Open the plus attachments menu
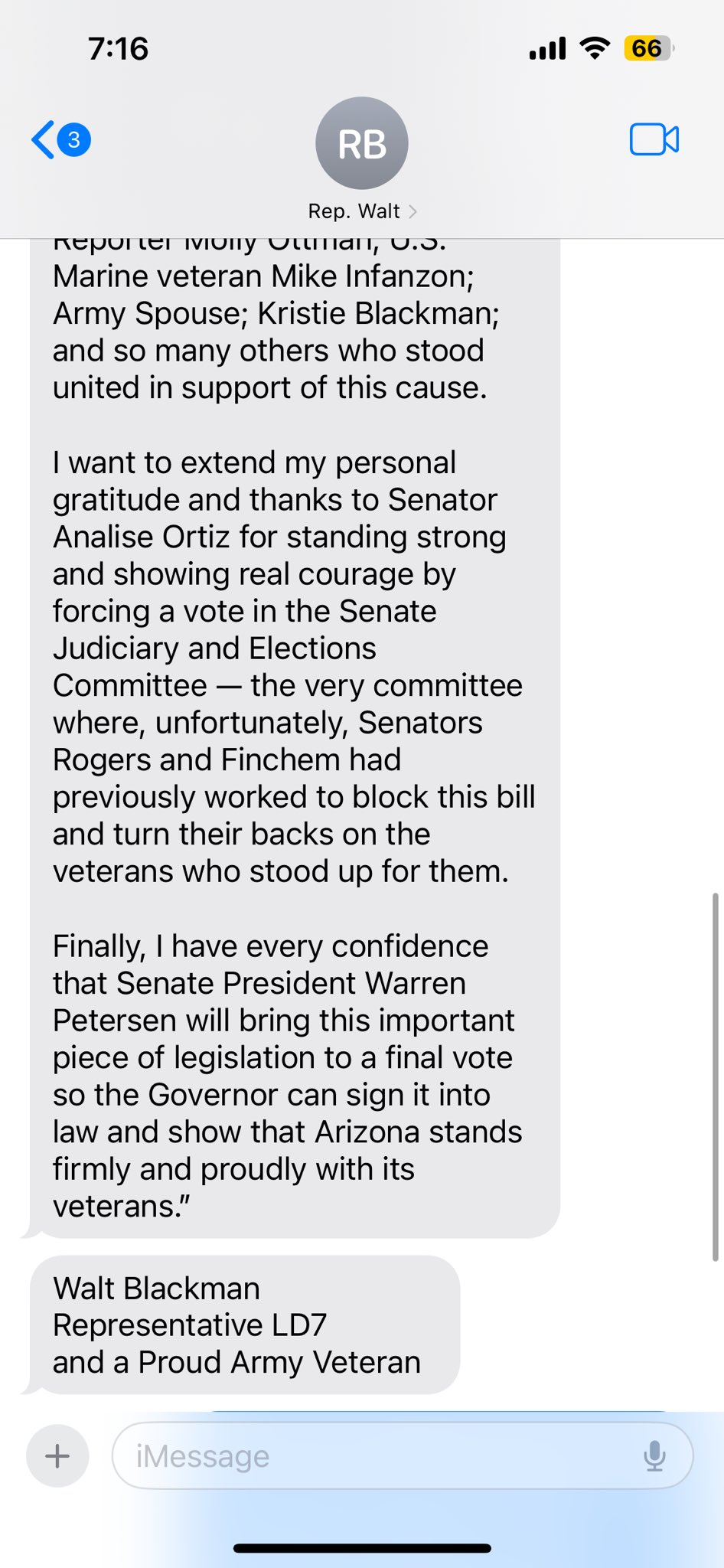 coord(57,1455)
